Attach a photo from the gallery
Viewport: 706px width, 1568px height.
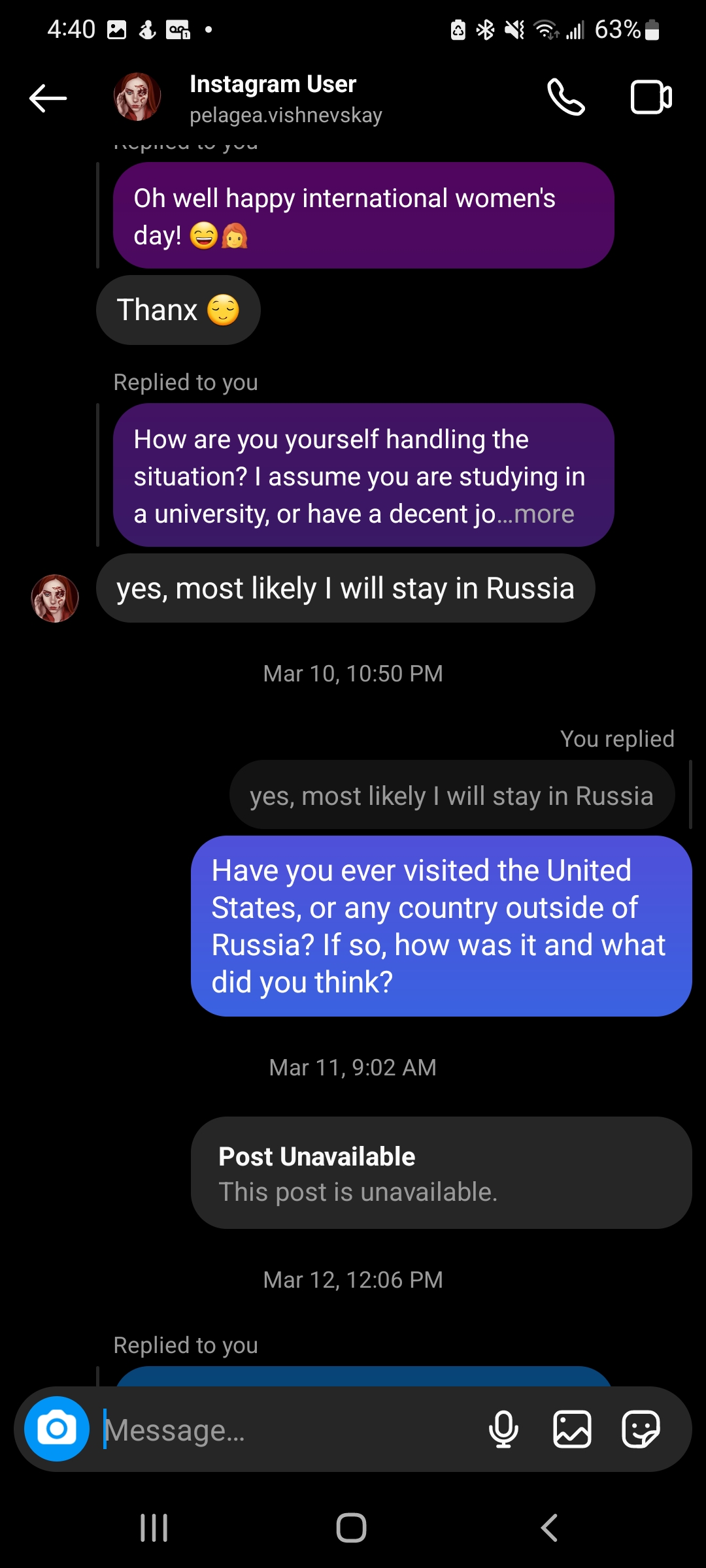(572, 1429)
